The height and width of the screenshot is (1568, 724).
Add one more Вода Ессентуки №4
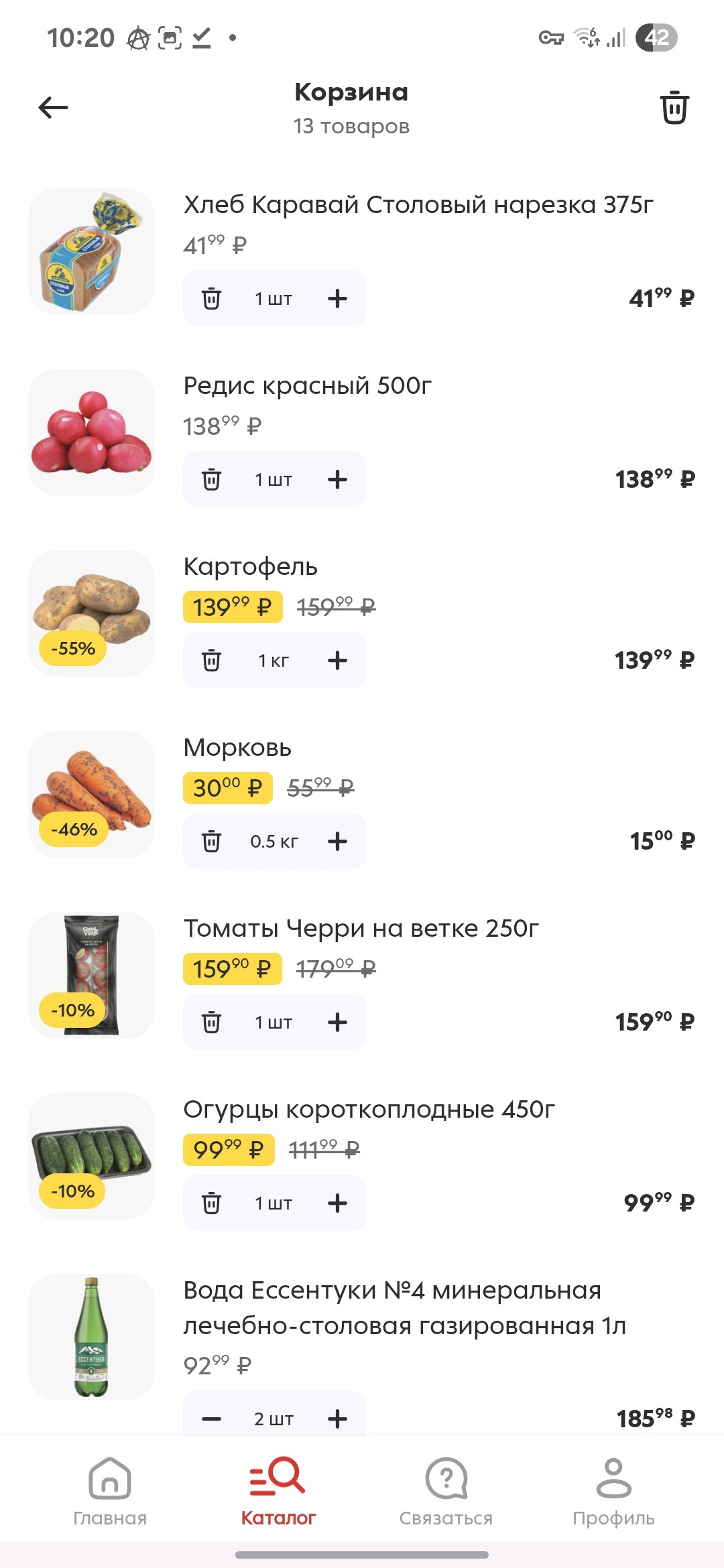[x=337, y=1418]
